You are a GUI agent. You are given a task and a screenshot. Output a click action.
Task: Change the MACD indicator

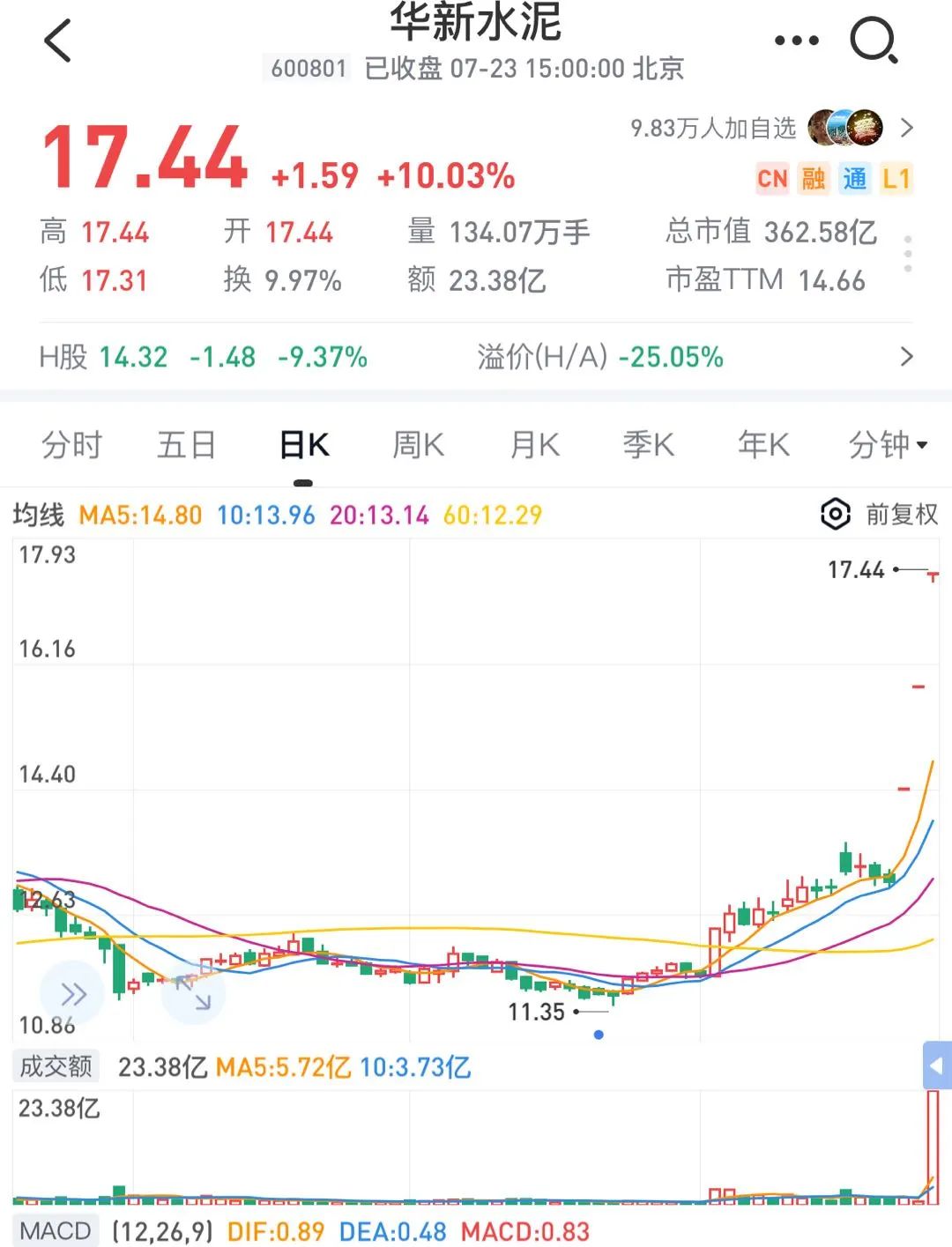pyautogui.click(x=55, y=1231)
